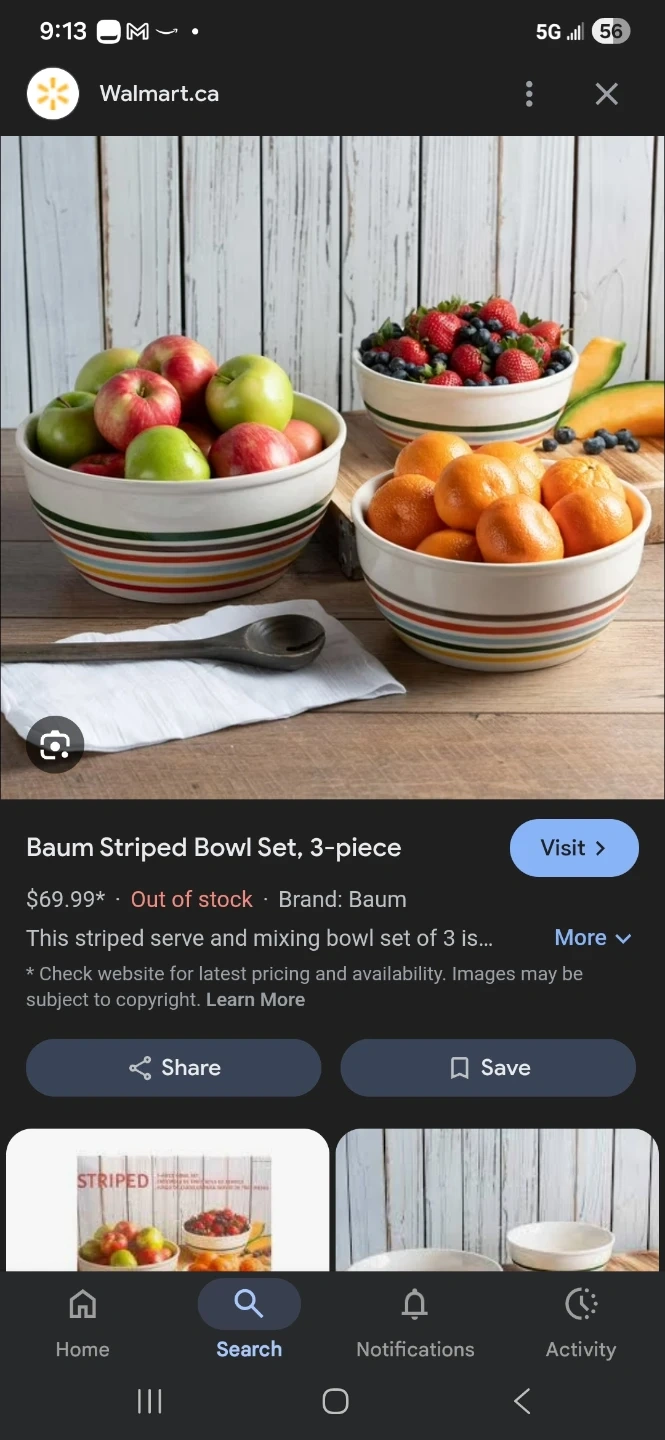
Task: Switch to the Search tab
Action: click(249, 1323)
